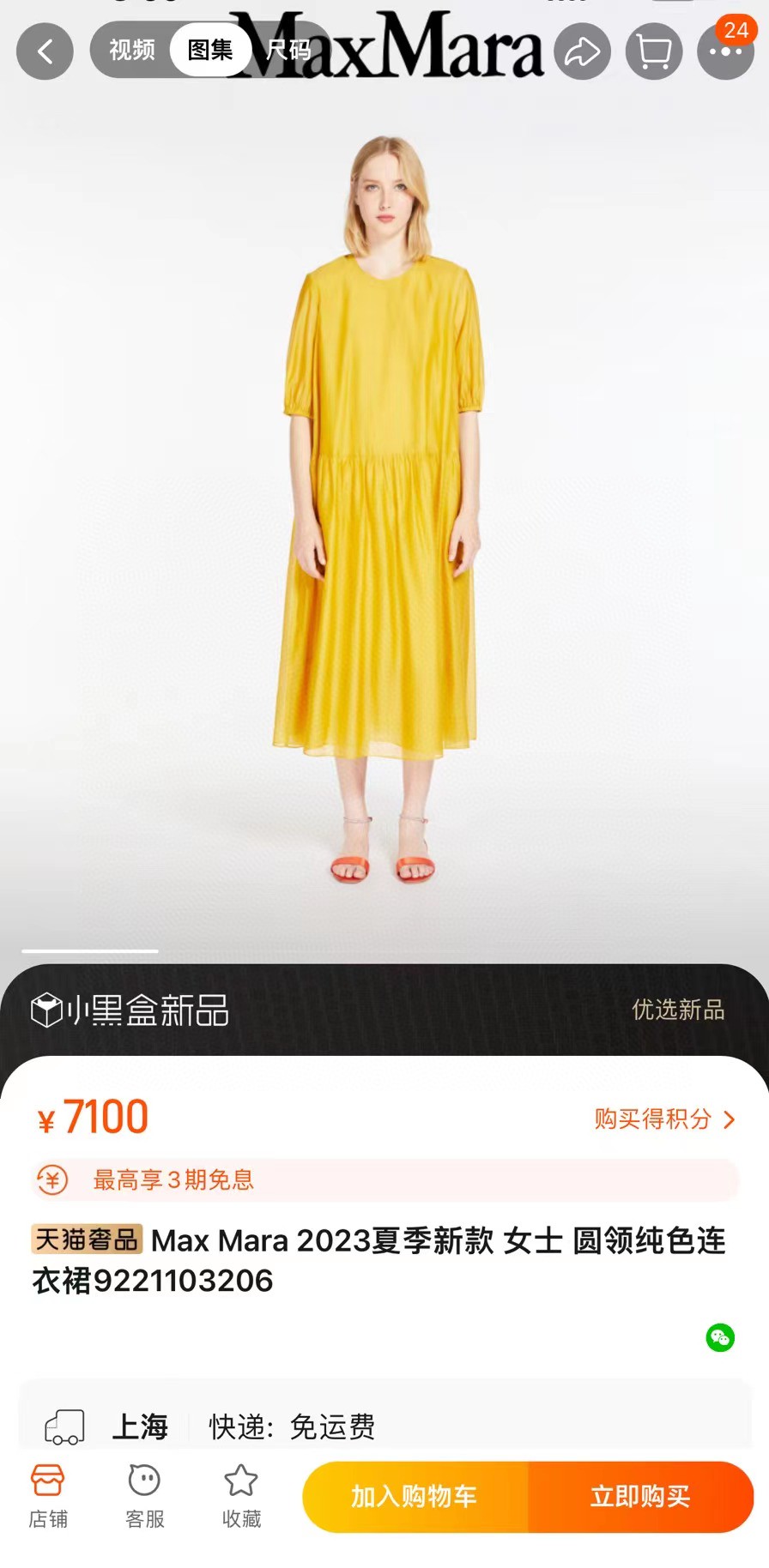769x1568 pixels.
Task: Select the 图集 tab
Action: (x=210, y=51)
